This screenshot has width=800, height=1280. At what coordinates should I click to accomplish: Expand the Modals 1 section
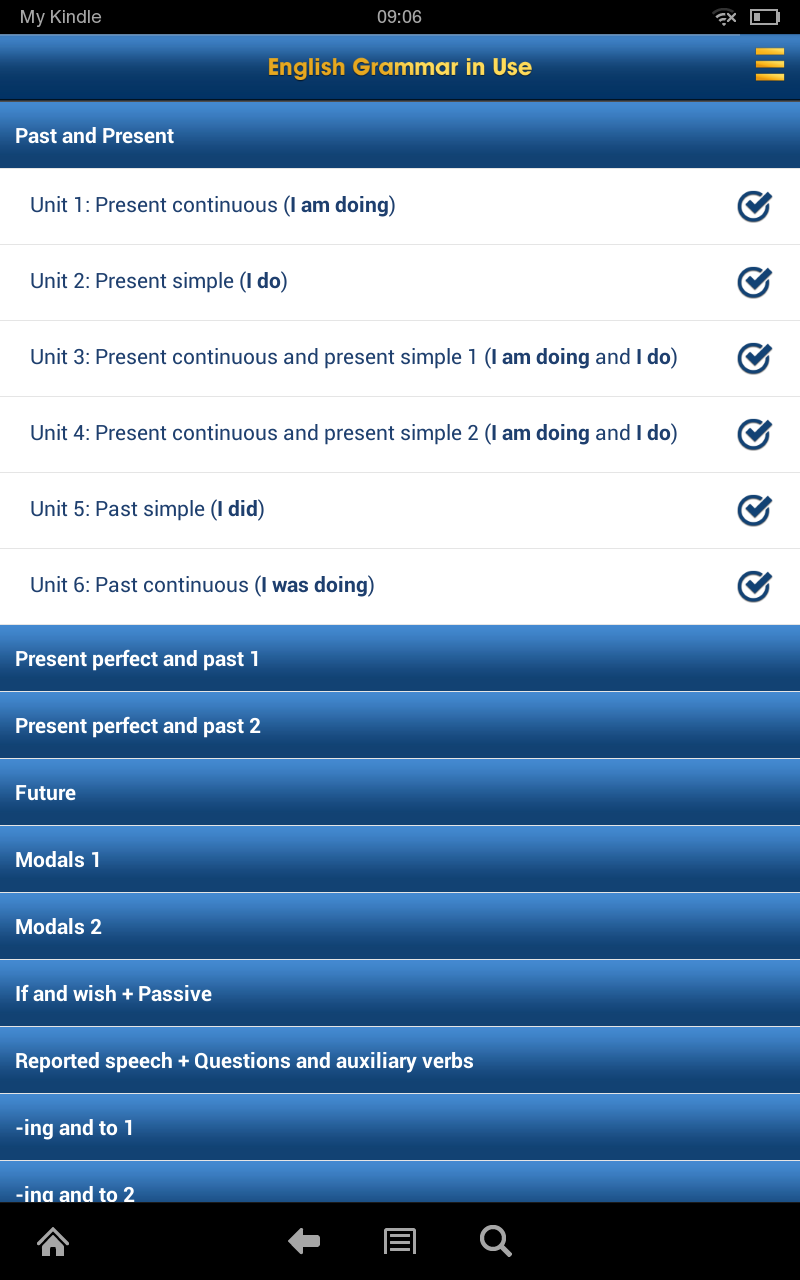coord(400,860)
